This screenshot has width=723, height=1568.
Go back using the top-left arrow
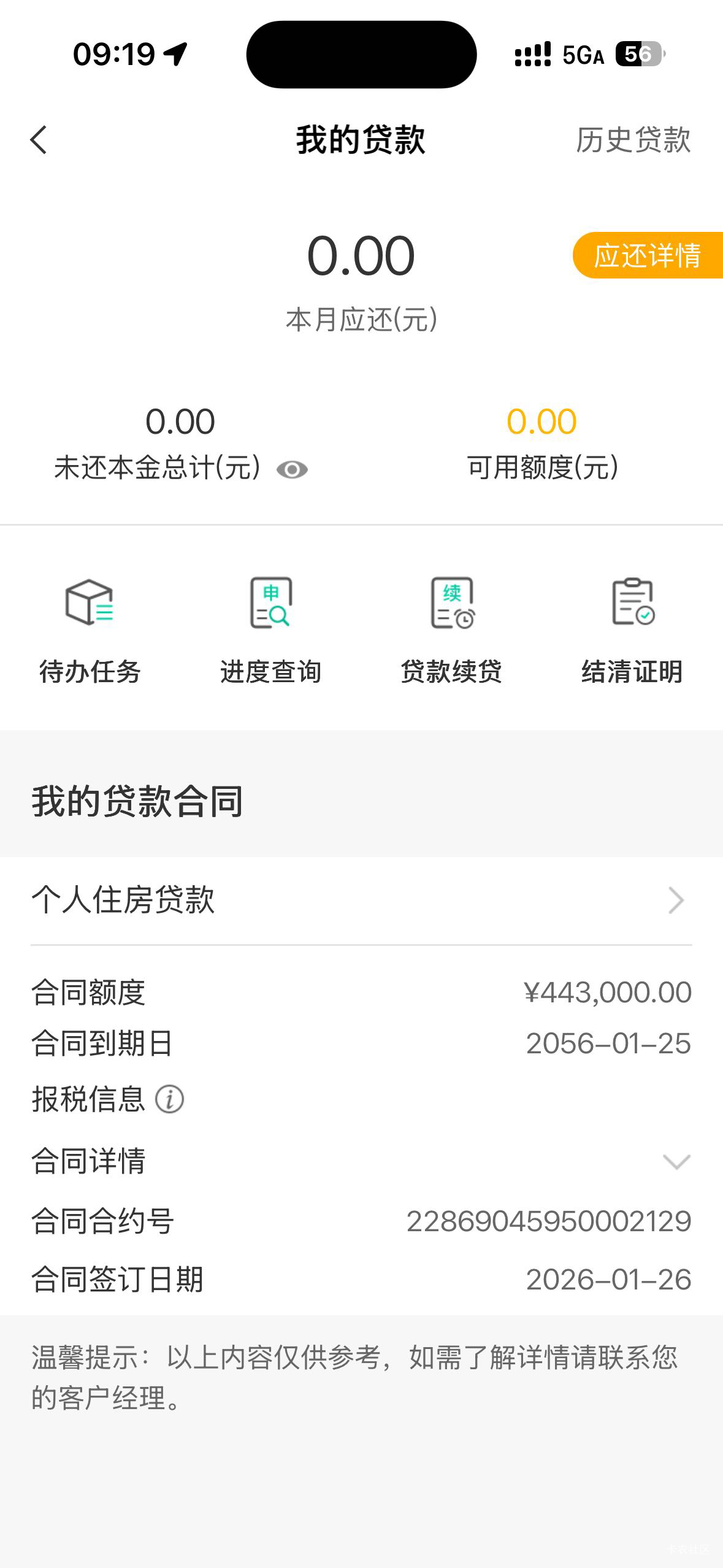coord(39,140)
